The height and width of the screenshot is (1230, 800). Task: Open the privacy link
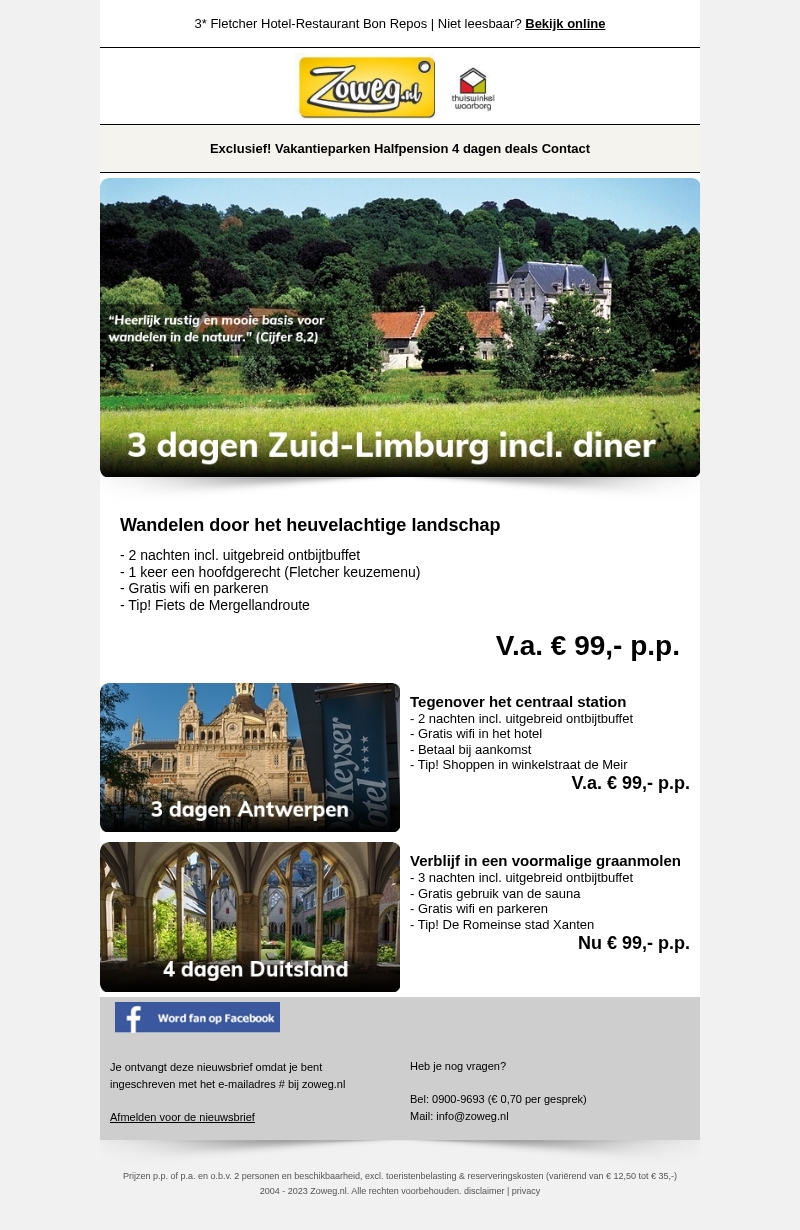click(x=526, y=1191)
